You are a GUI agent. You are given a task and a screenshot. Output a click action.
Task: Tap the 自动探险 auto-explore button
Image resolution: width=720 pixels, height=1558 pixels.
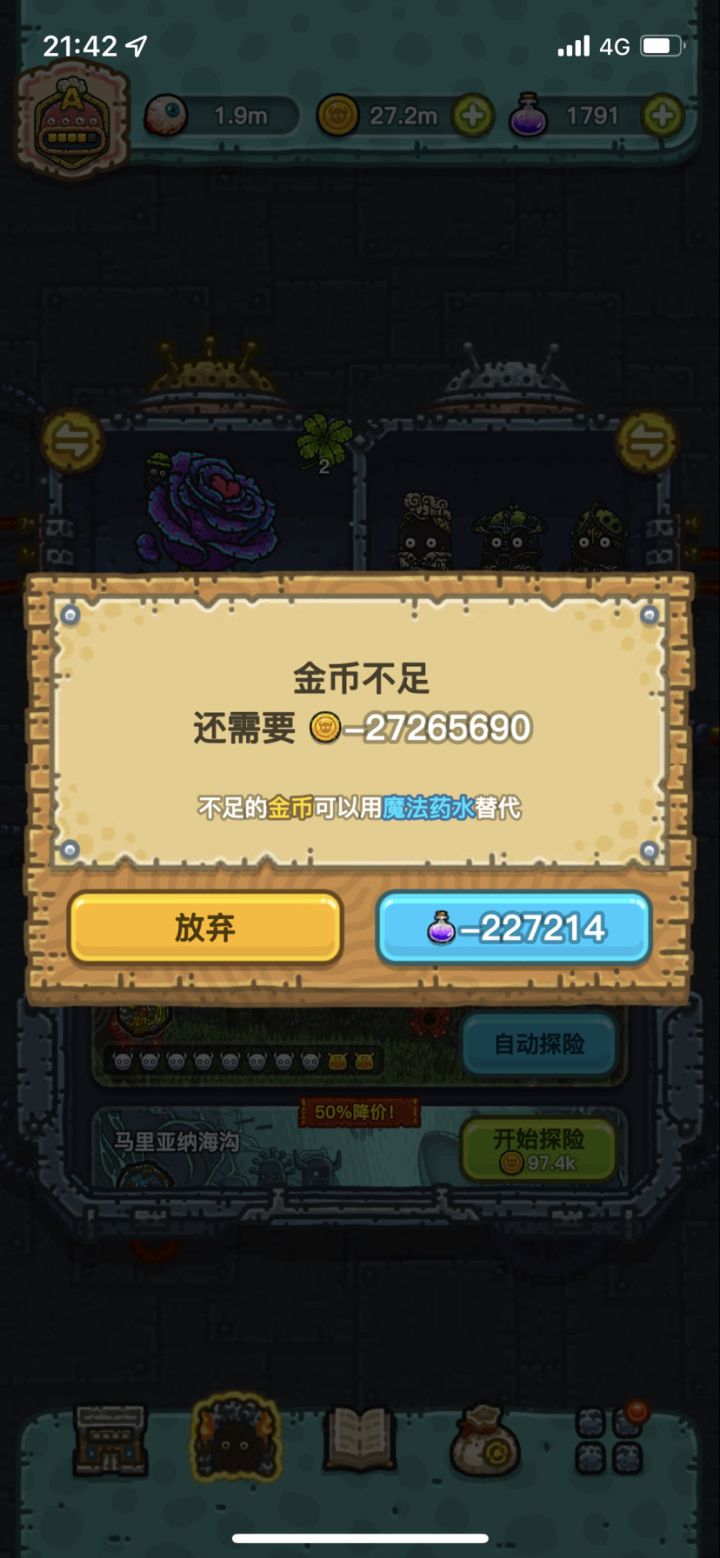pyautogui.click(x=540, y=1044)
